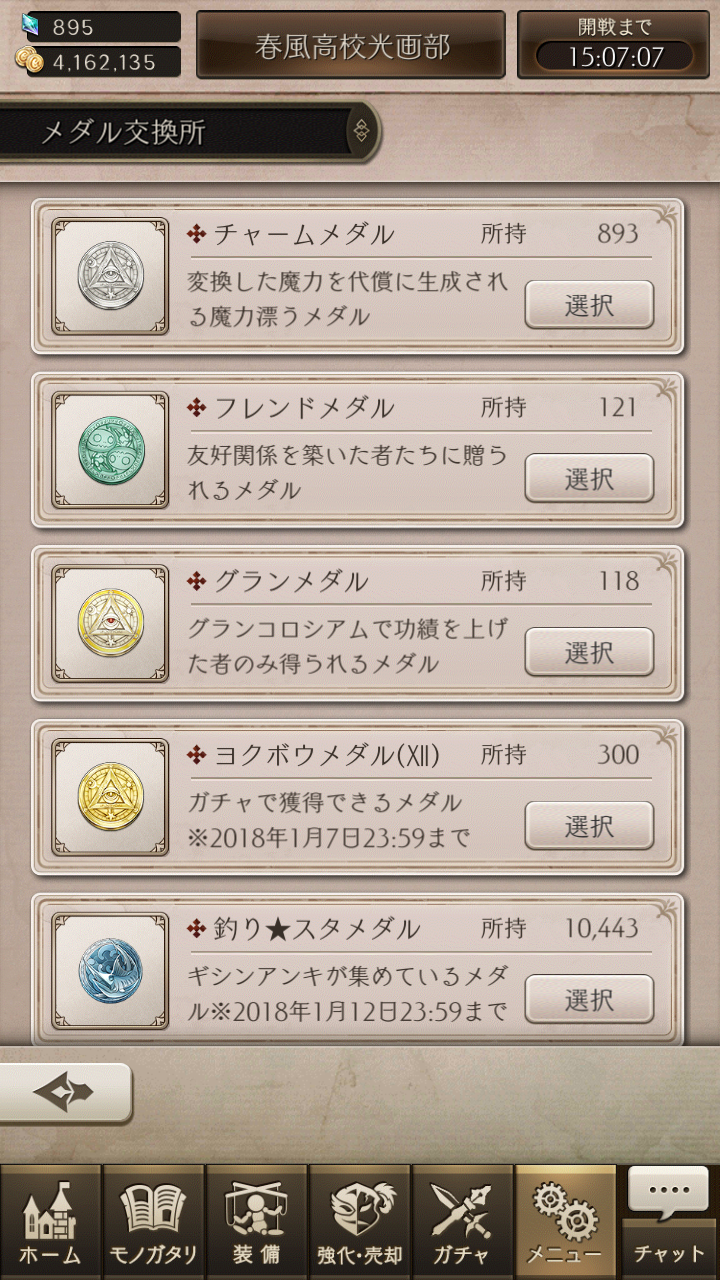720x1280 pixels.
Task: Open the 強化・売却 tab
Action: (359, 1222)
